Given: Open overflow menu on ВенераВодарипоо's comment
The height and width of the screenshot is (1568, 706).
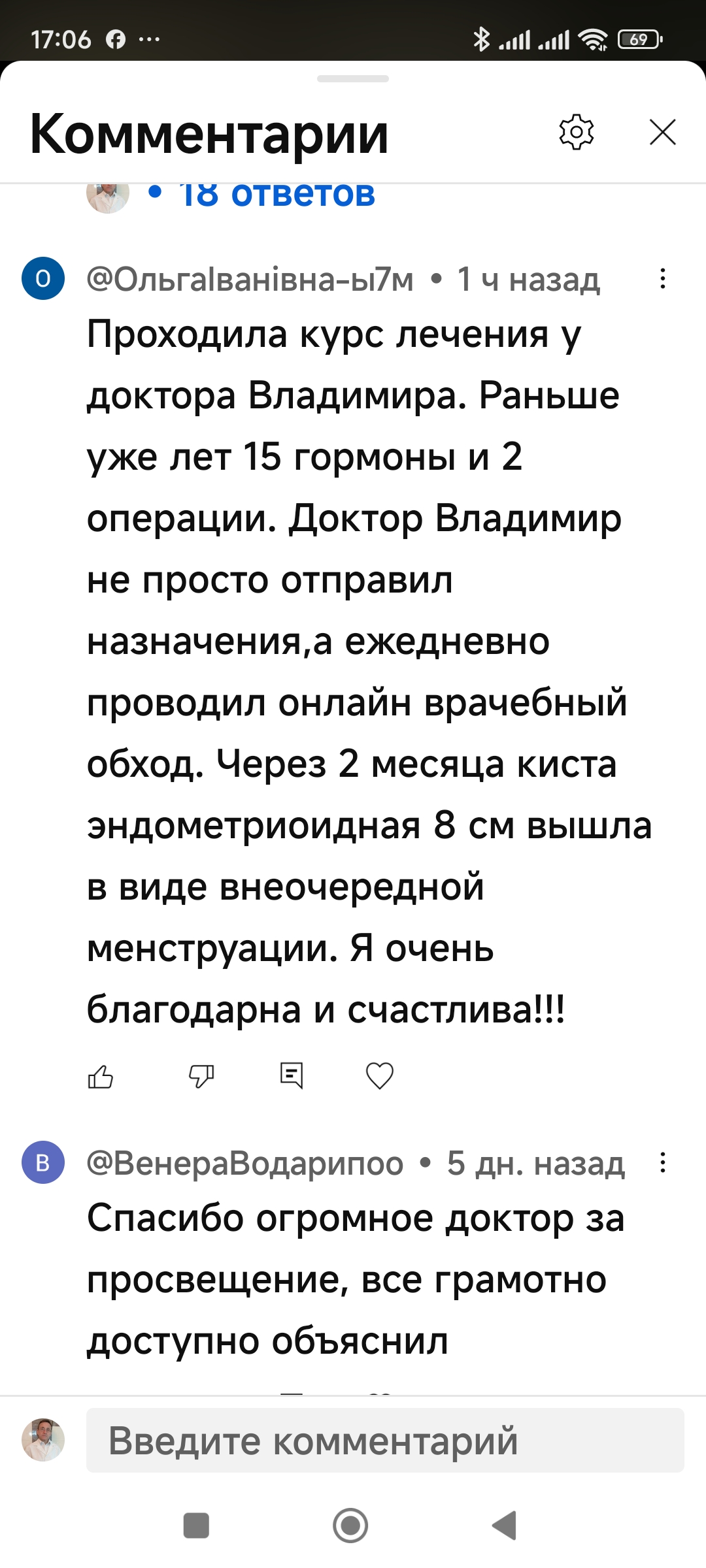Looking at the screenshot, I should pyautogui.click(x=663, y=1163).
